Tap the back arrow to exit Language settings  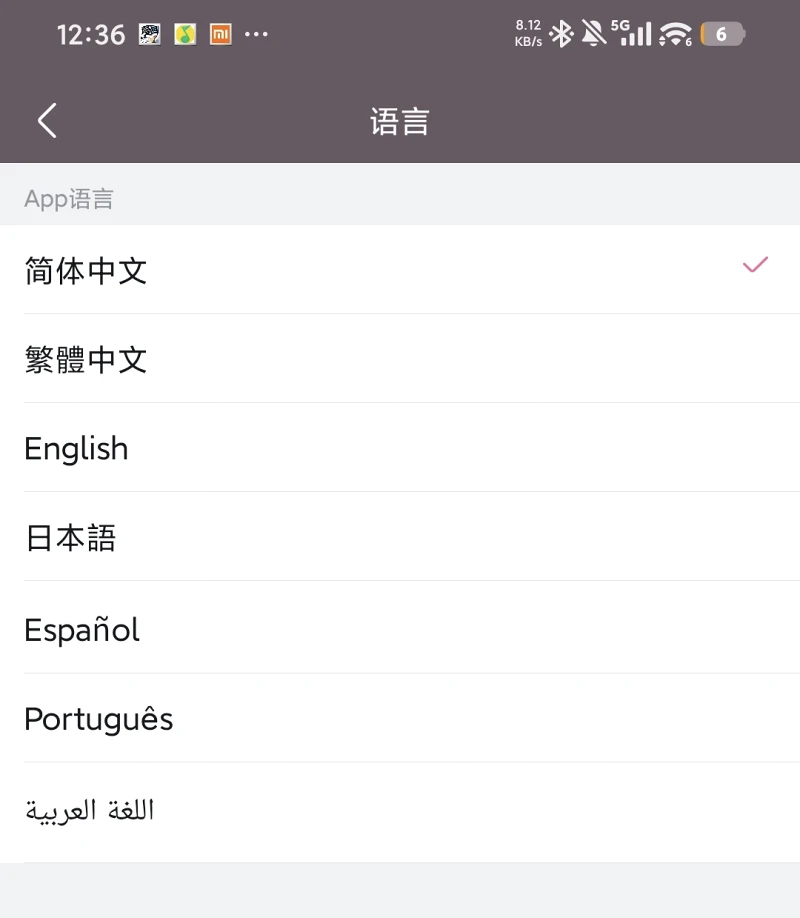(x=46, y=120)
